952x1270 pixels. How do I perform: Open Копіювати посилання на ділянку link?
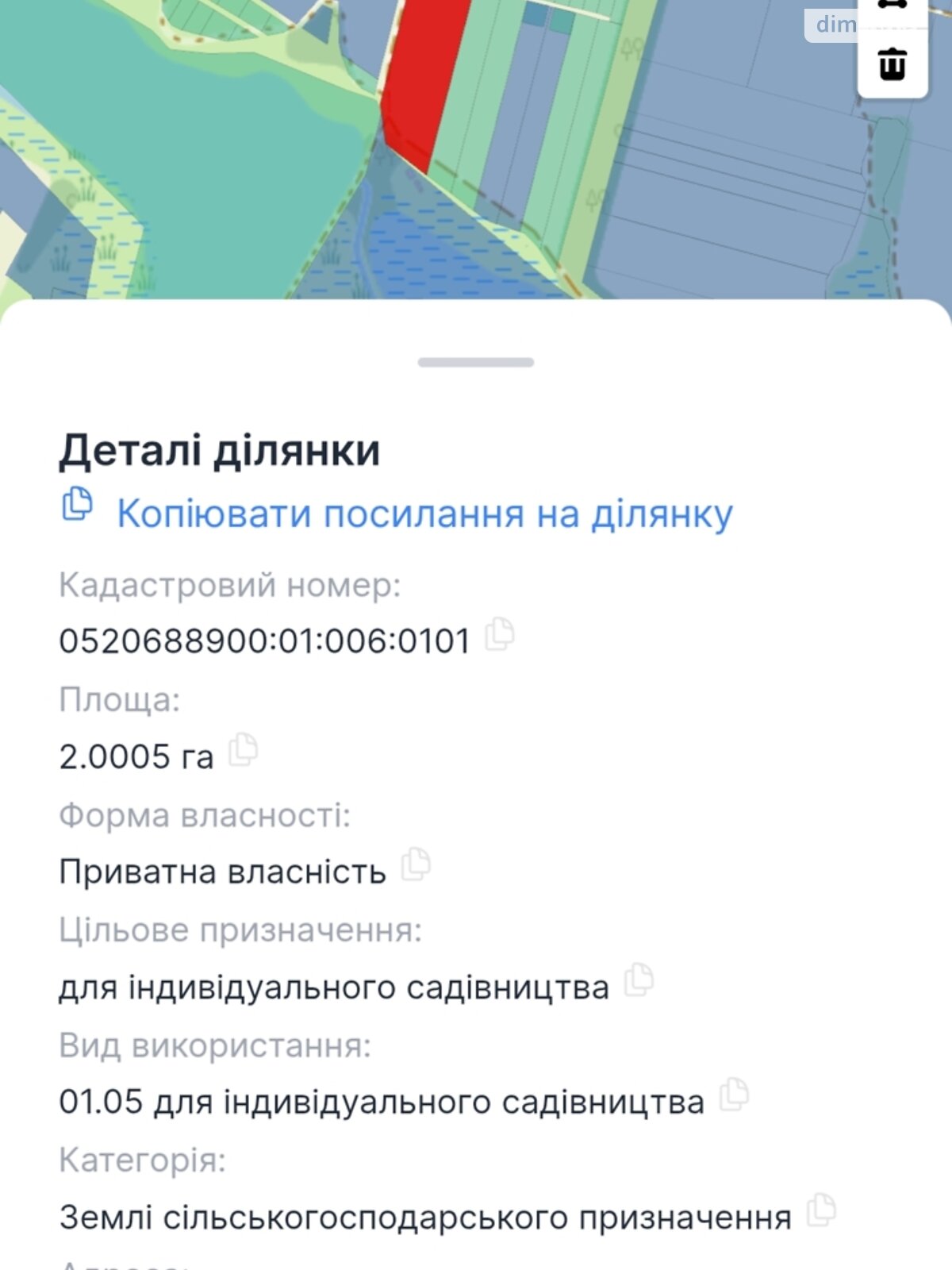(424, 513)
